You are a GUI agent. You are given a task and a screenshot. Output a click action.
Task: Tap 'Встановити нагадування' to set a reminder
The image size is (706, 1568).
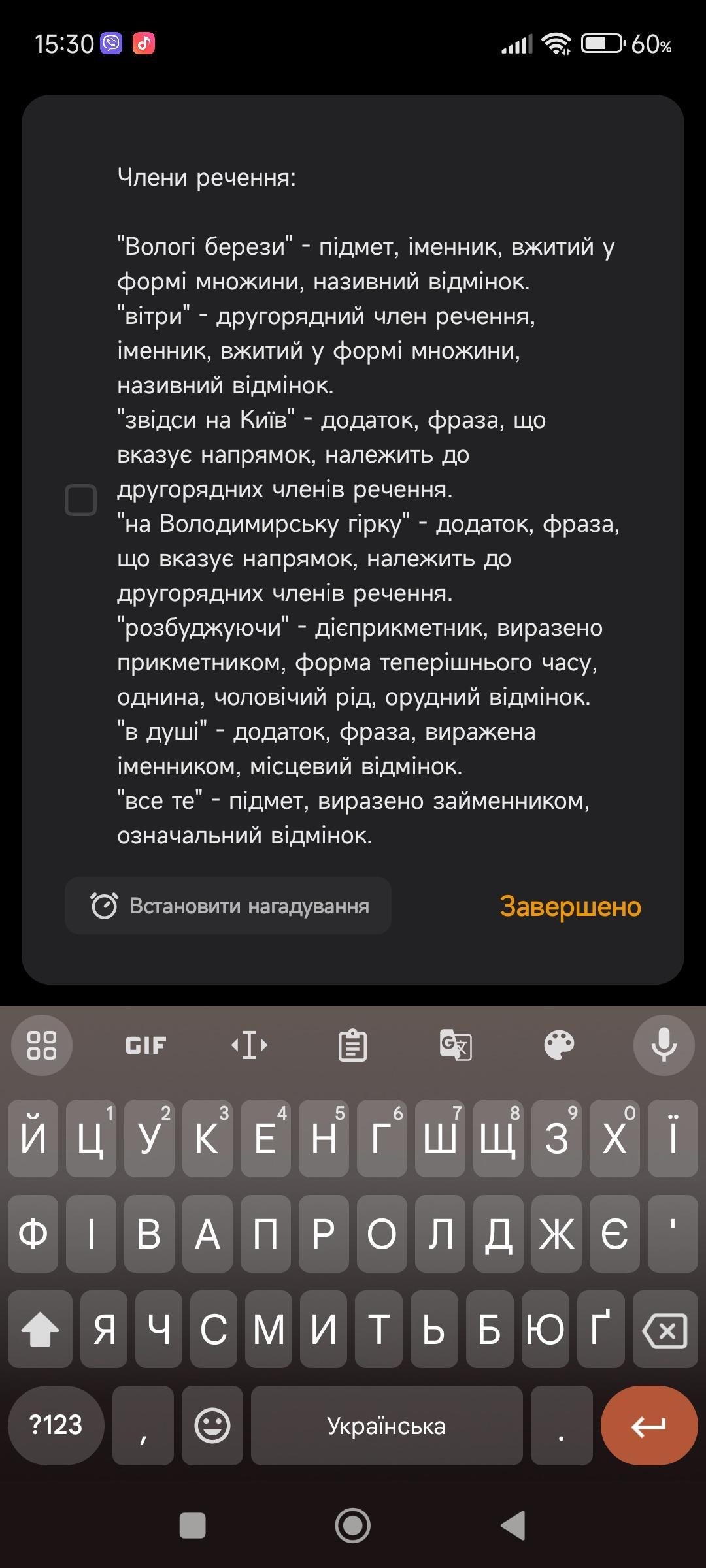click(228, 906)
